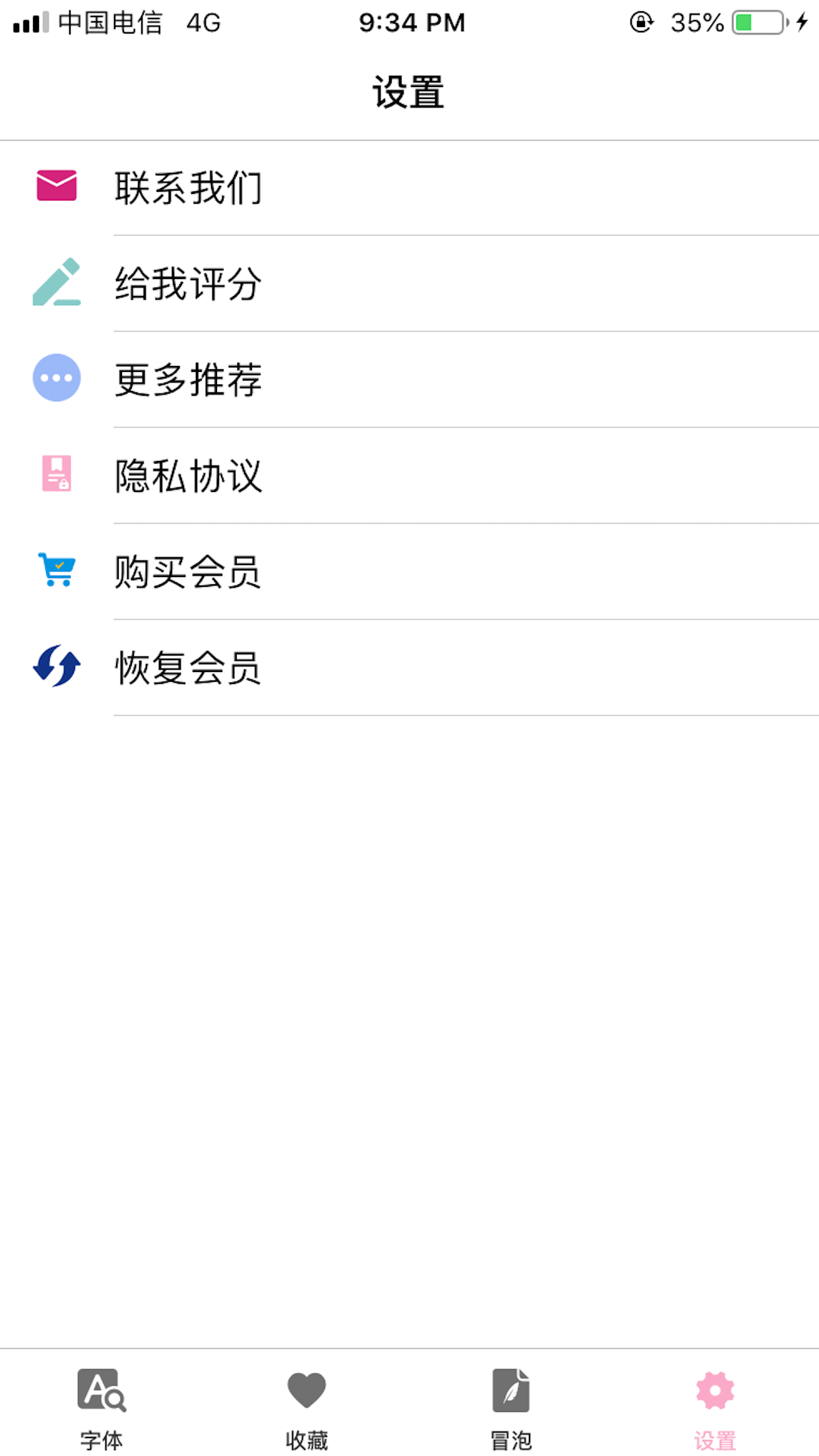The width and height of the screenshot is (819, 1456).
Task: Click the pink document lock icon for 隐私协议
Action: coord(56,473)
